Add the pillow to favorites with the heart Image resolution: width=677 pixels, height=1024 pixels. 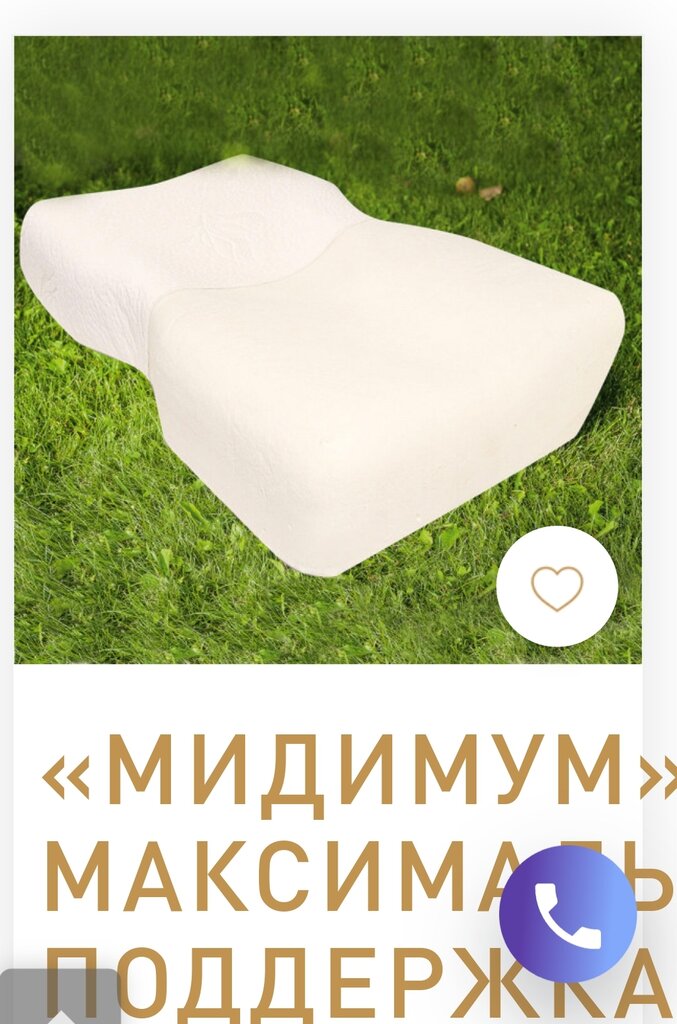pyautogui.click(x=557, y=587)
